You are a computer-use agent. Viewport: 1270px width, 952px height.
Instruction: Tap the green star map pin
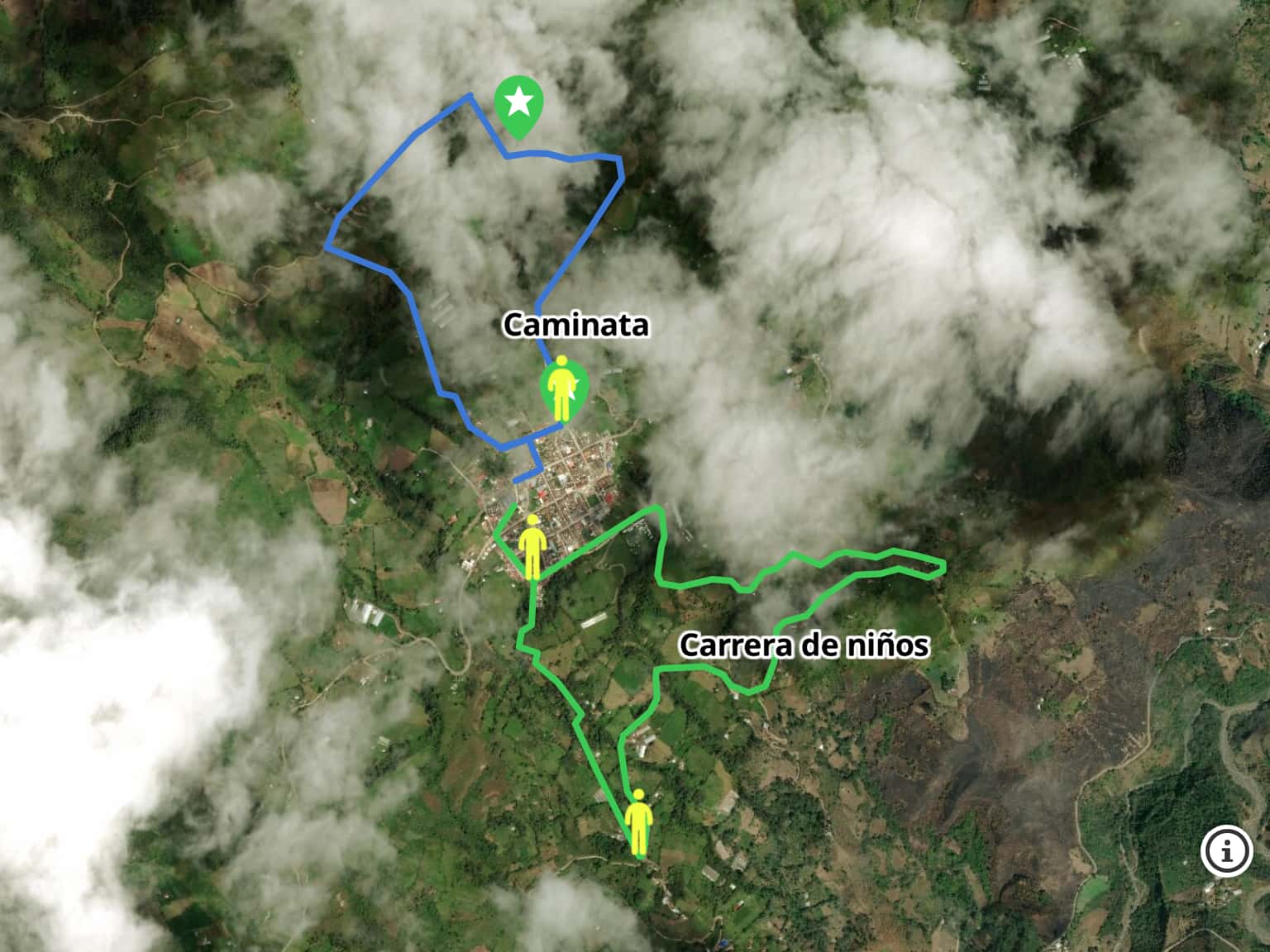pyautogui.click(x=518, y=105)
